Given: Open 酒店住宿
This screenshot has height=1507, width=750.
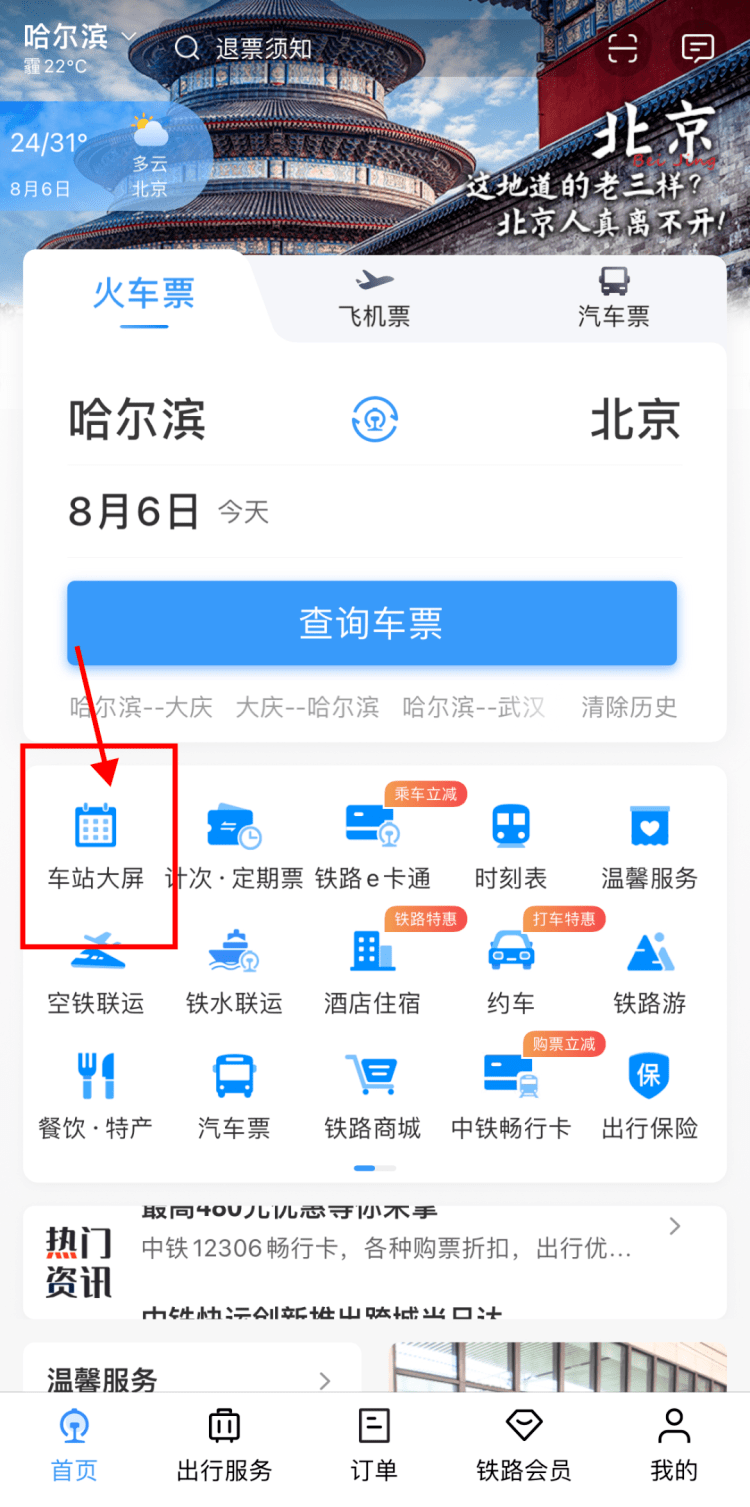Looking at the screenshot, I should [372, 972].
